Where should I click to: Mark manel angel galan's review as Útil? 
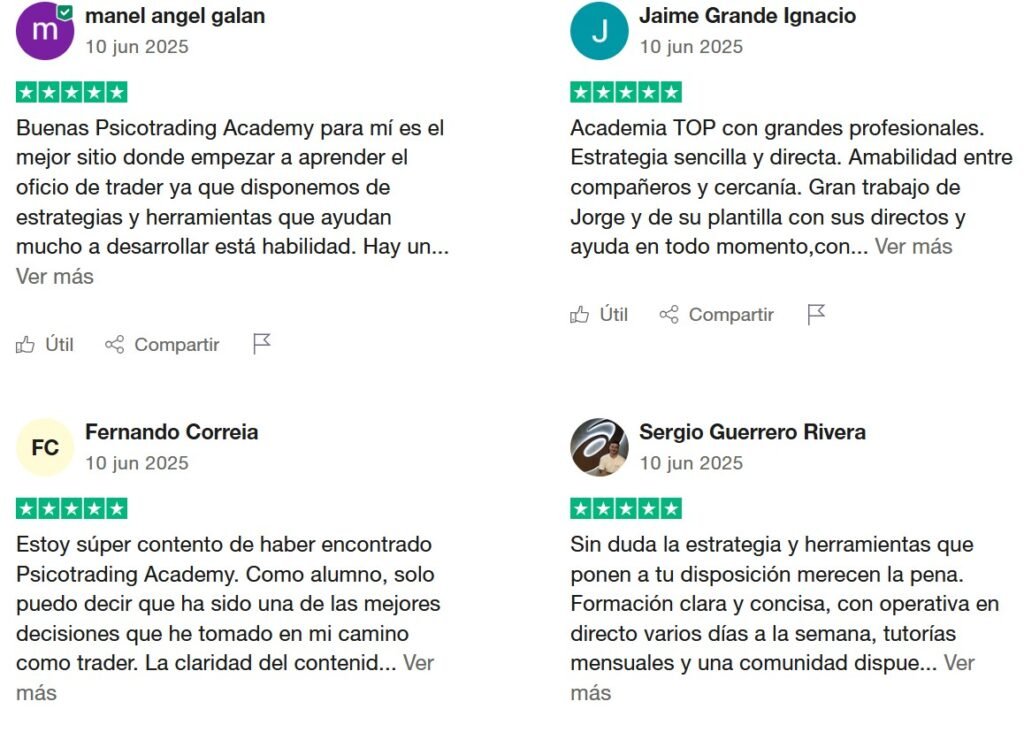[46, 344]
